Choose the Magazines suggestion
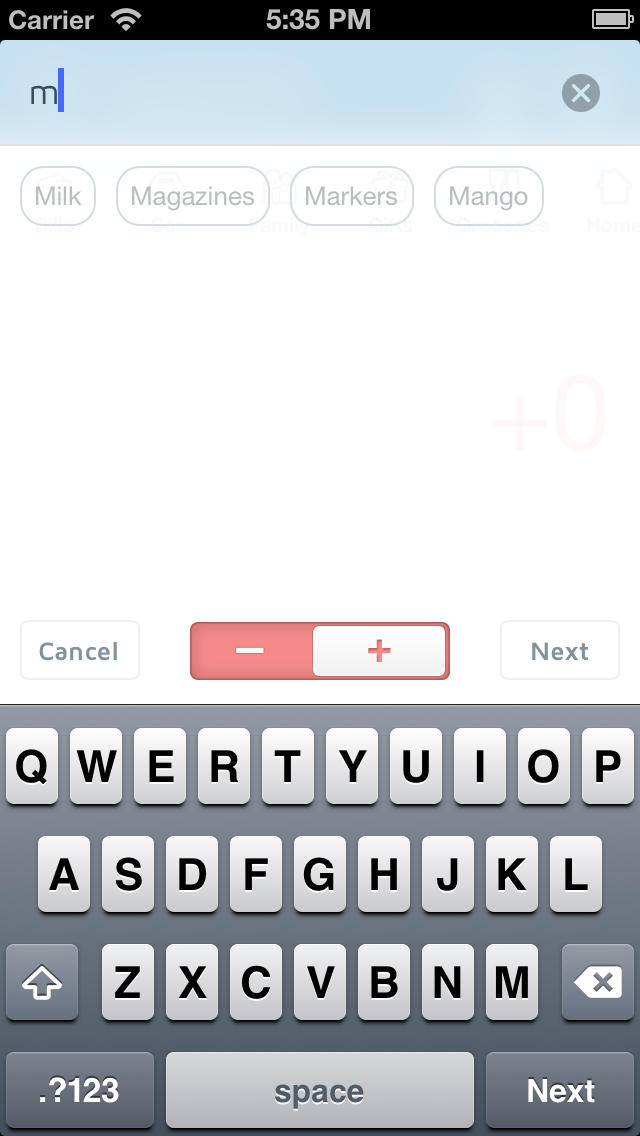Image resolution: width=640 pixels, height=1136 pixels. (x=193, y=196)
